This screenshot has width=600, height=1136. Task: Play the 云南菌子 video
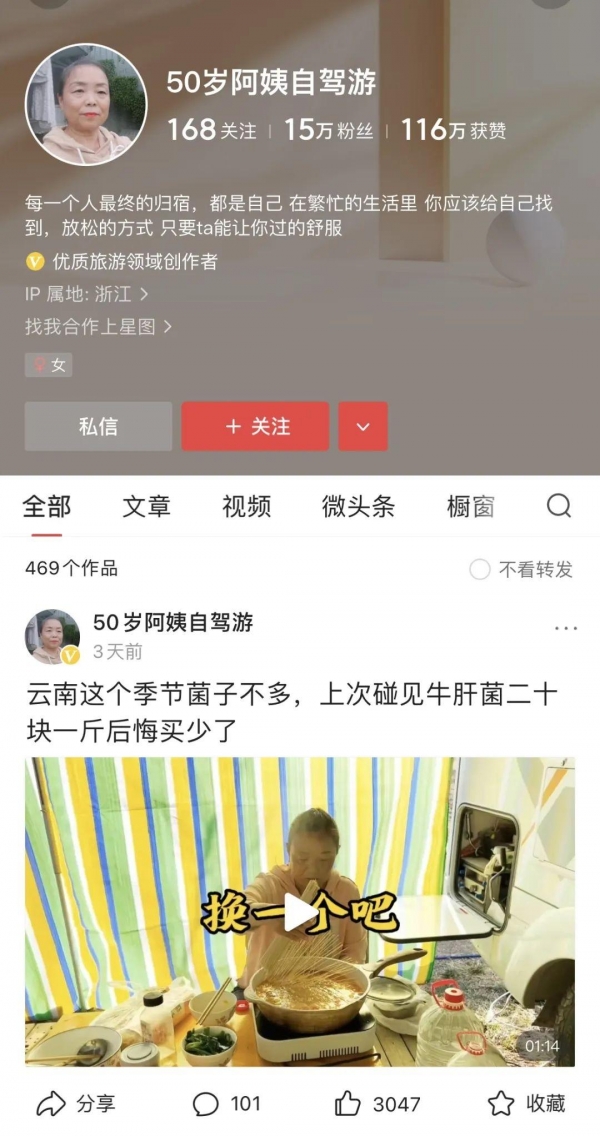(299, 912)
